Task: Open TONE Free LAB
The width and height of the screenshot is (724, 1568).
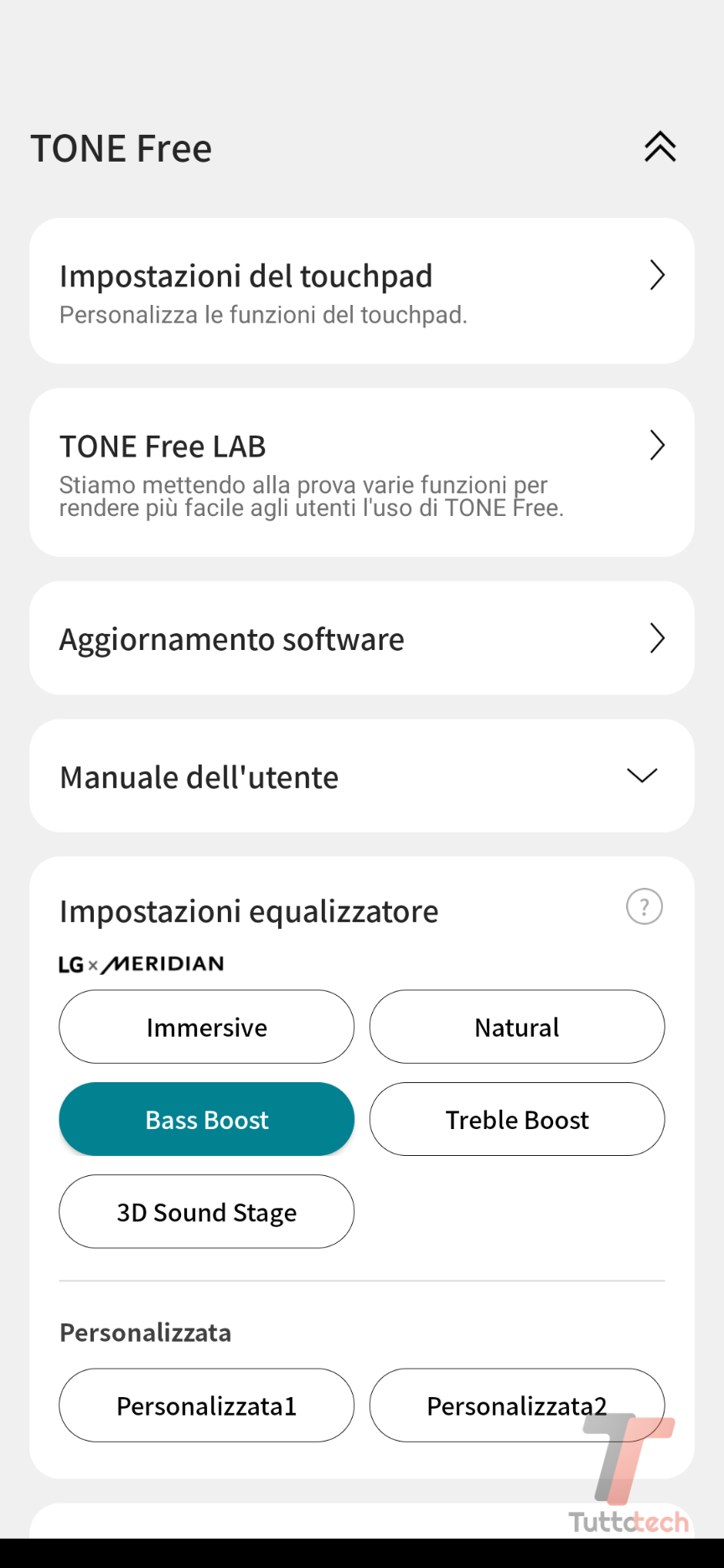Action: pyautogui.click(x=361, y=472)
